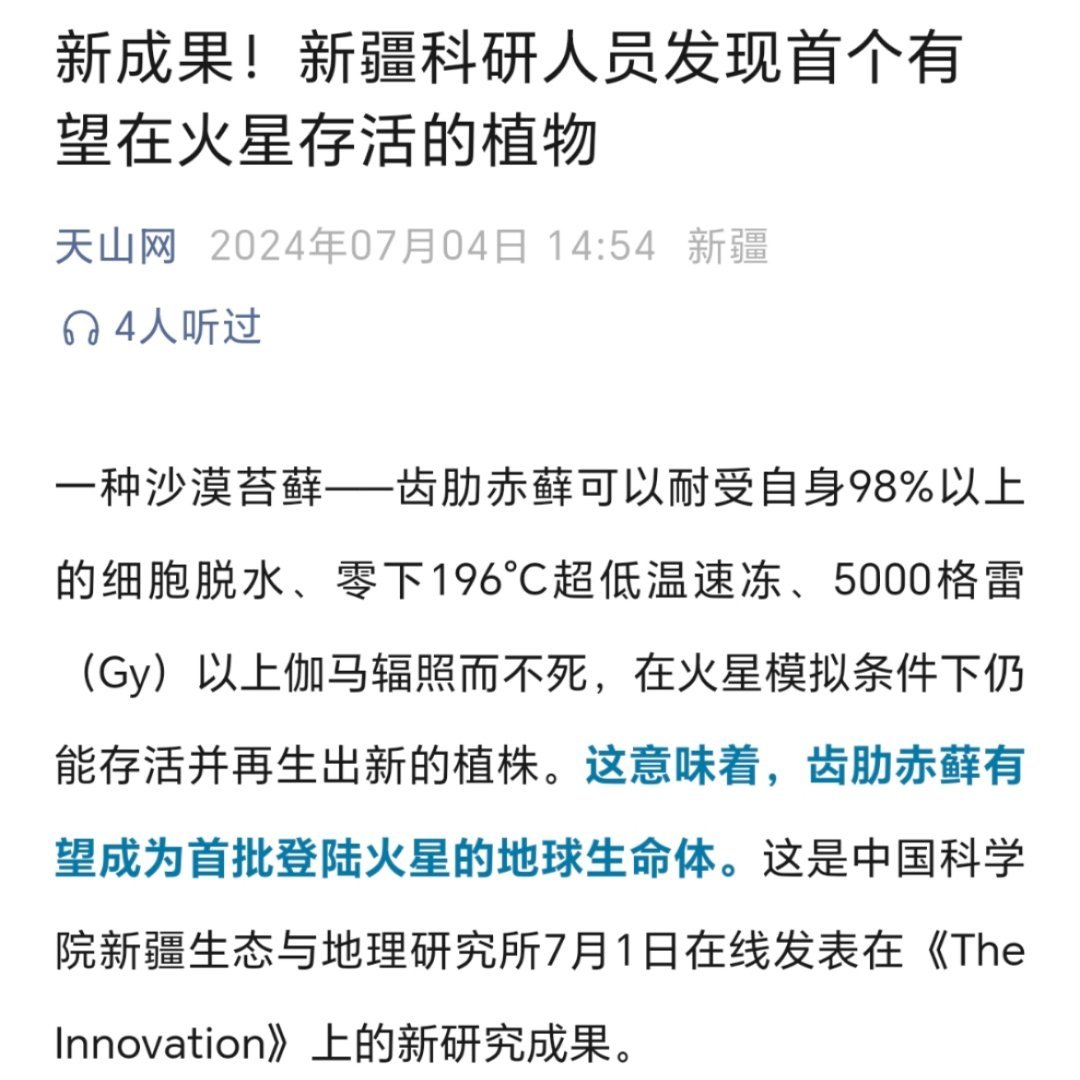Image resolution: width=1080 pixels, height=1080 pixels.
Task: Open the 天山网 source page
Action: (115, 246)
